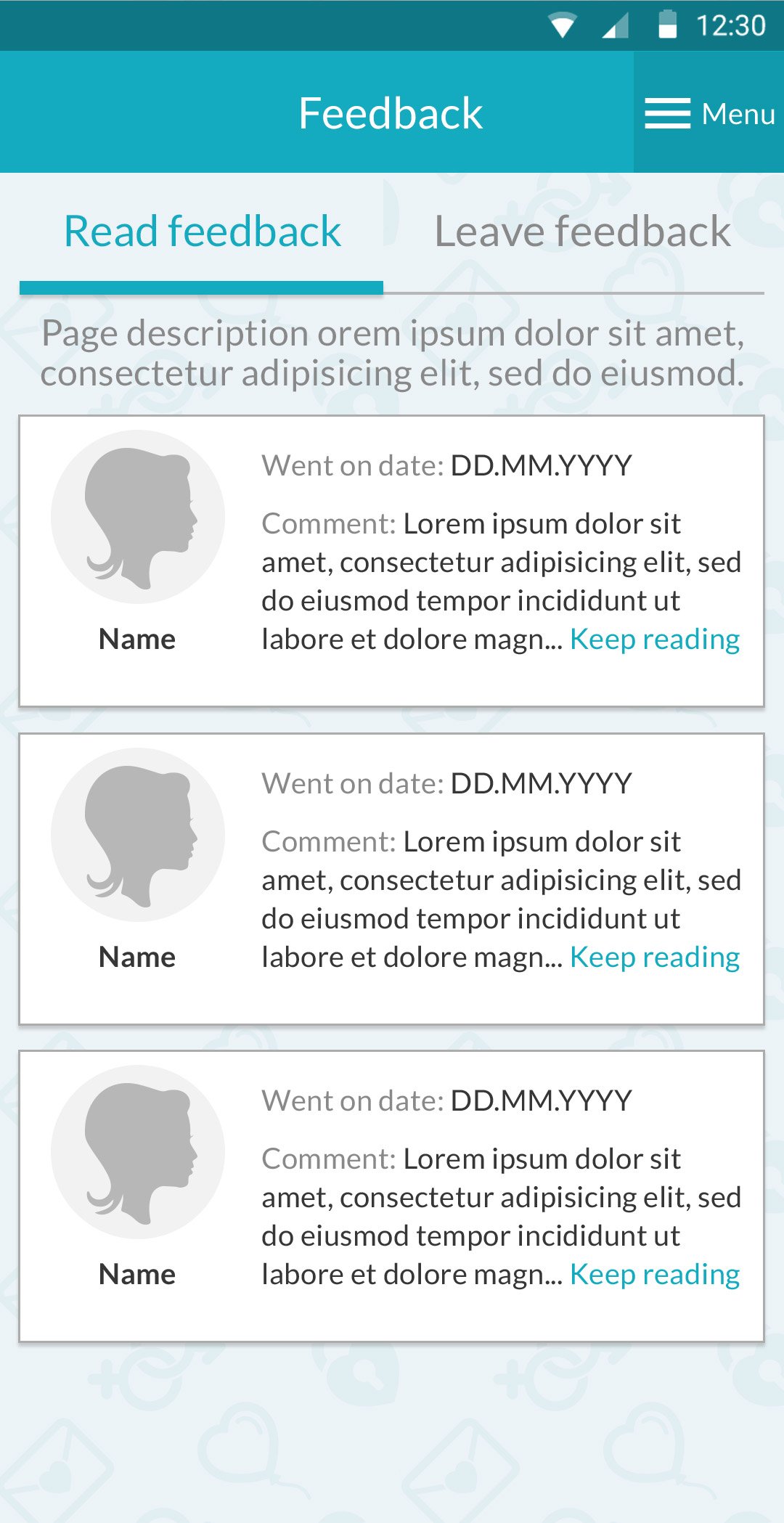Select the Read feedback tab
Screen dimensions: 784x1523
point(202,232)
